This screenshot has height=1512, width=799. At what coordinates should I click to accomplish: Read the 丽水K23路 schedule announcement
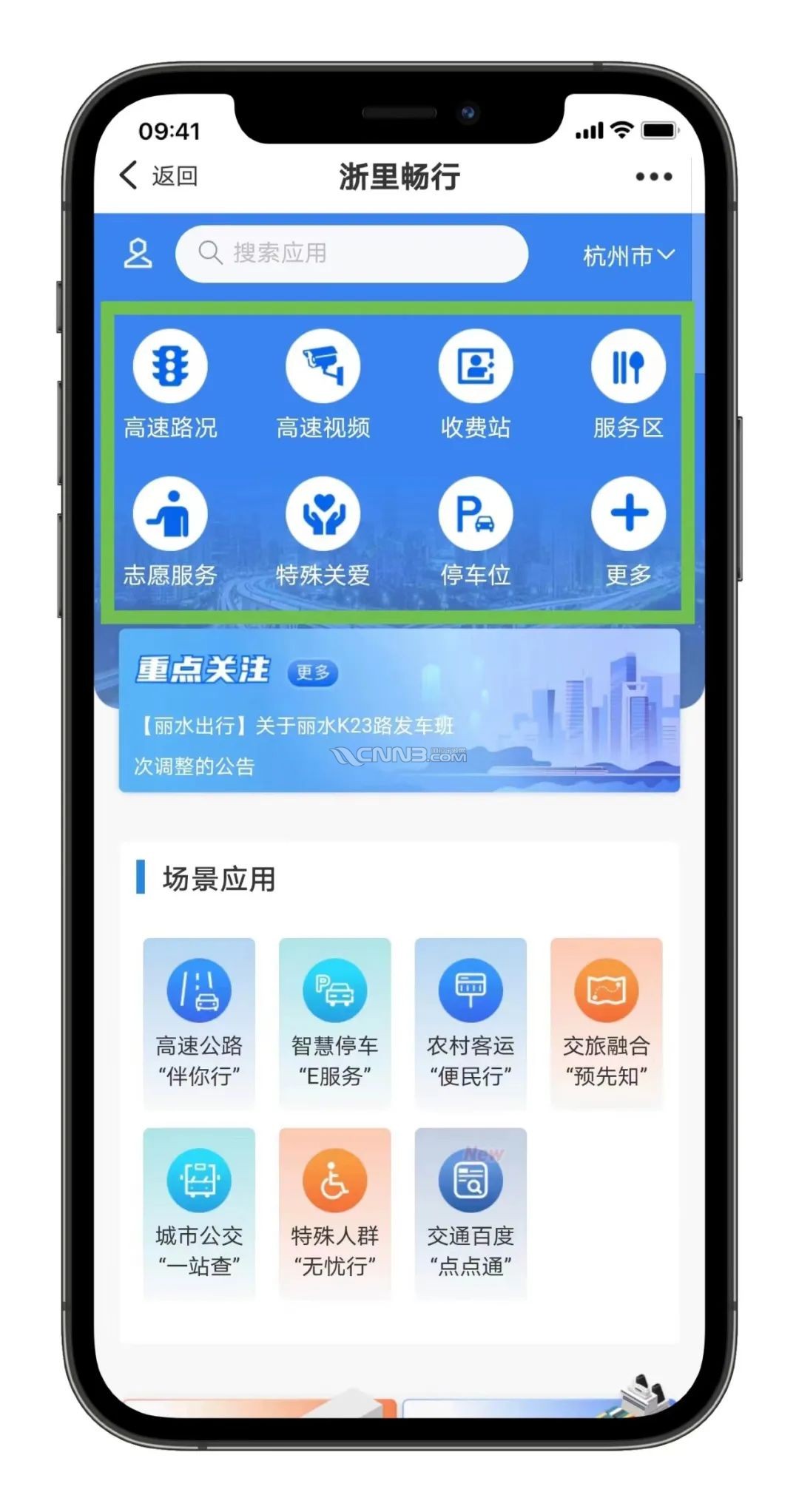point(296,745)
